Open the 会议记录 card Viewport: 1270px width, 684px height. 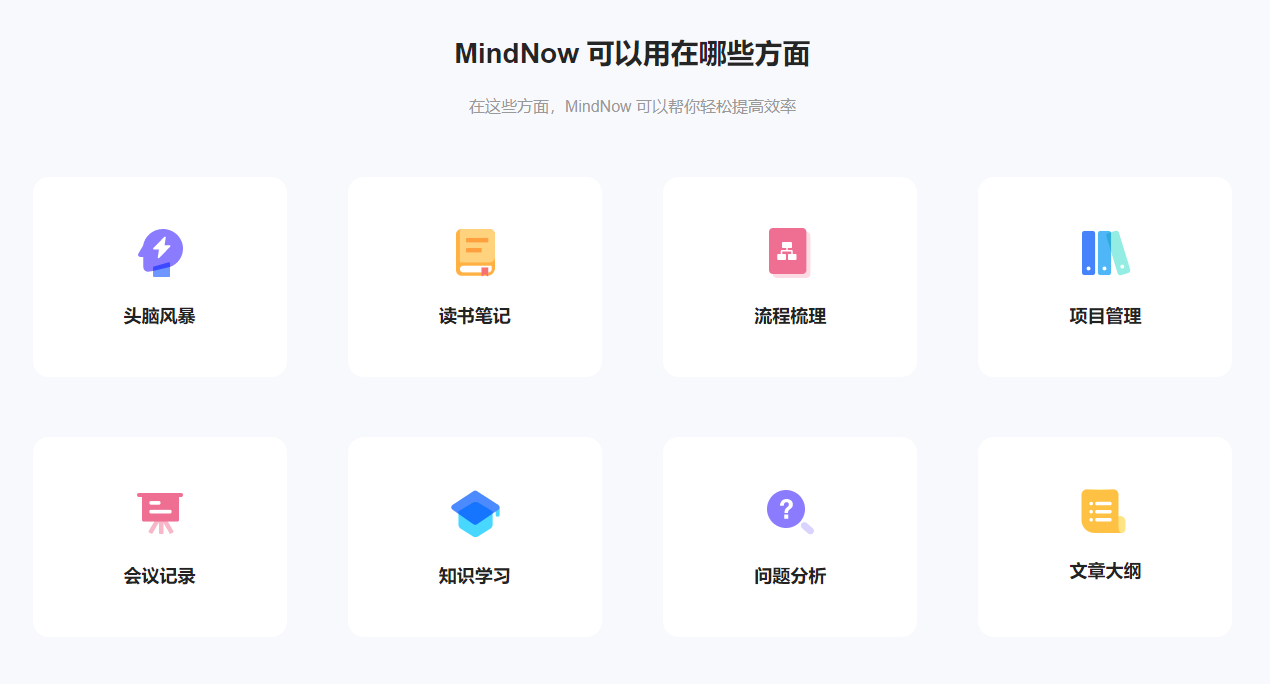(160, 537)
